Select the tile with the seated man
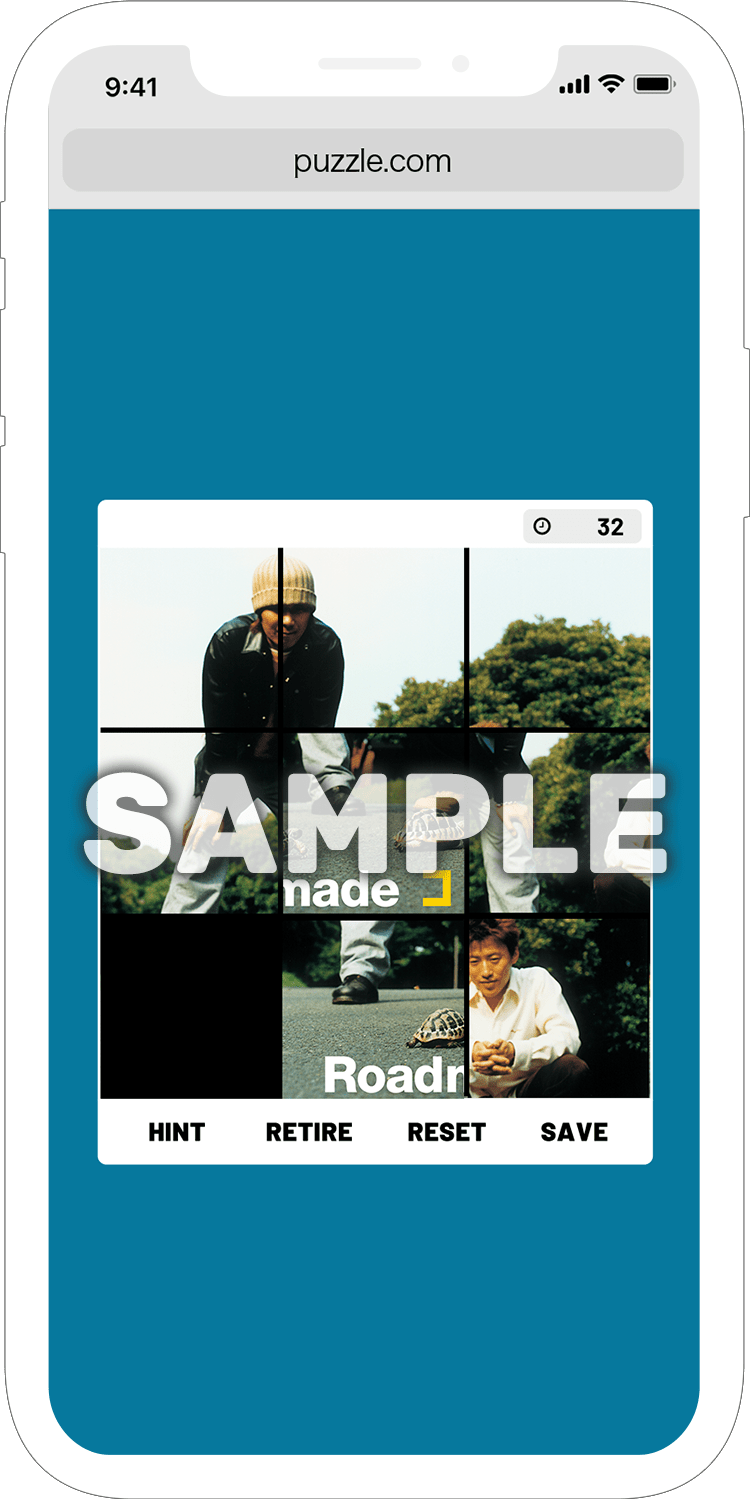 coord(558,1008)
